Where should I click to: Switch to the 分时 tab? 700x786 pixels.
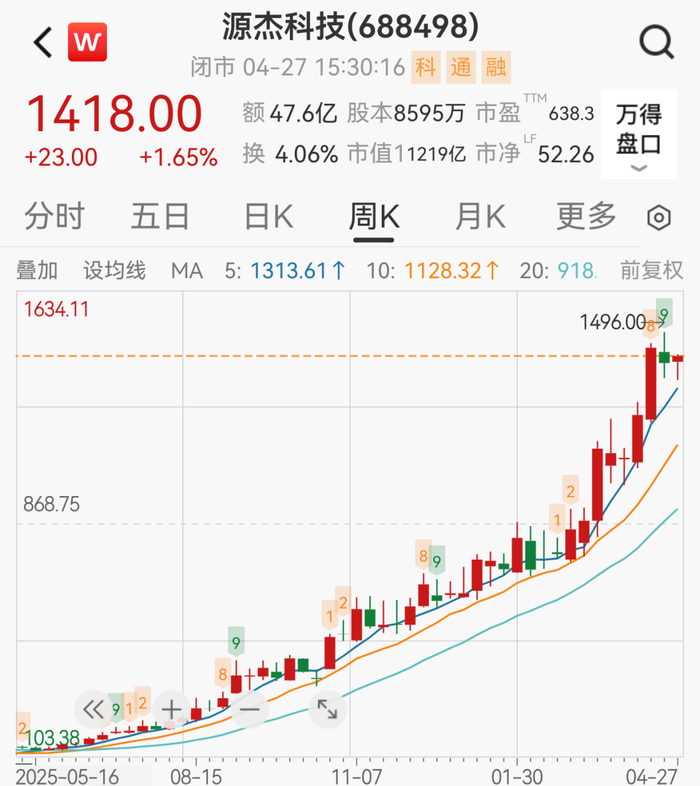(54, 216)
